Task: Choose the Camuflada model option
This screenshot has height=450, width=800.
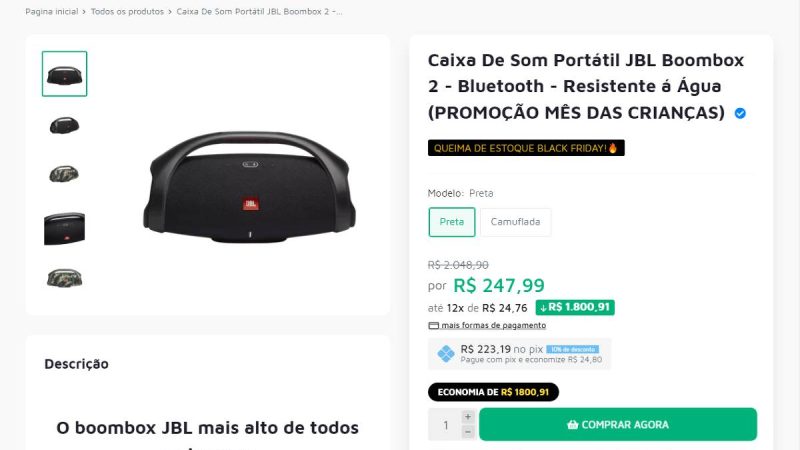Action: pyautogui.click(x=515, y=222)
